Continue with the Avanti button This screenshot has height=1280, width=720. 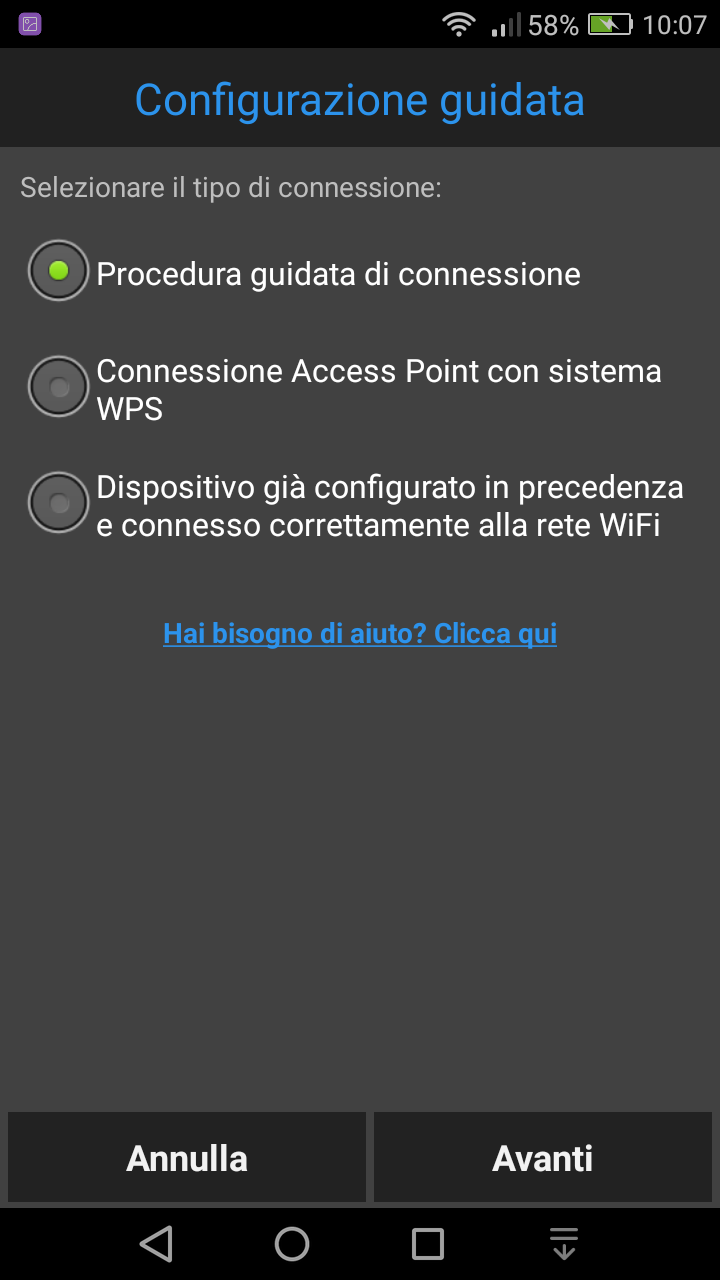coord(543,1157)
